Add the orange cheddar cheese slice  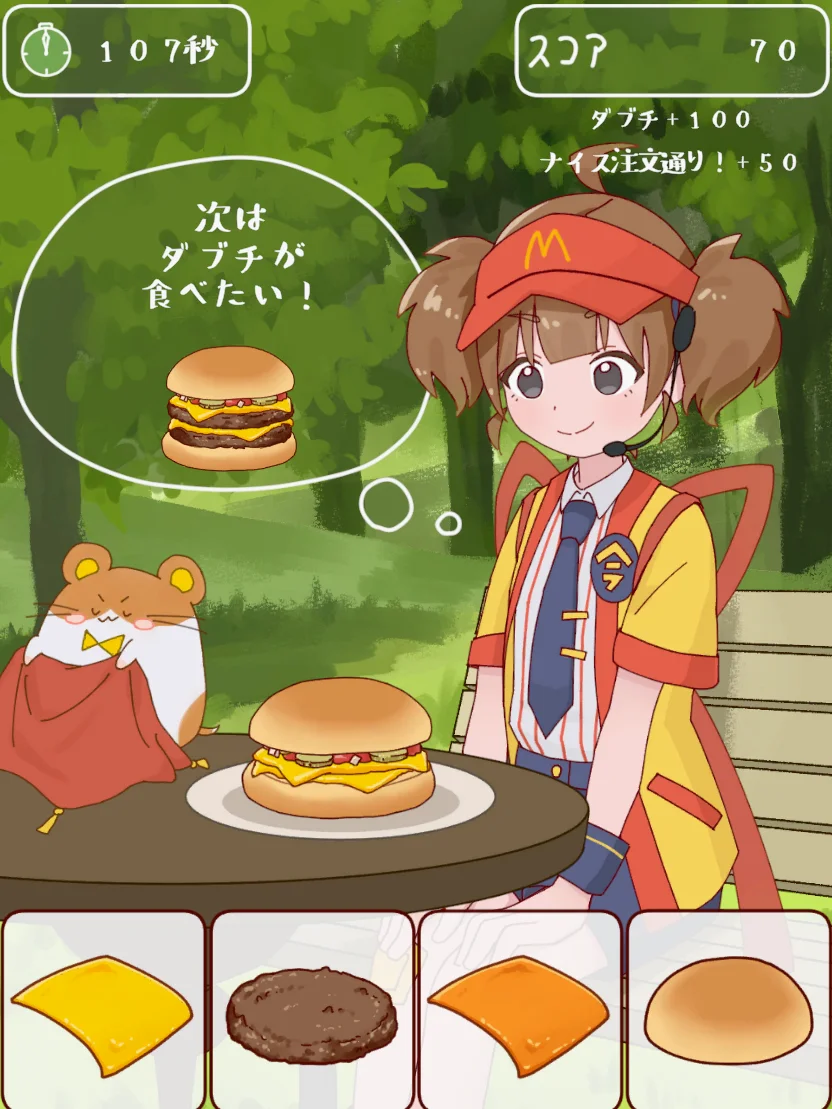pyautogui.click(x=518, y=1012)
